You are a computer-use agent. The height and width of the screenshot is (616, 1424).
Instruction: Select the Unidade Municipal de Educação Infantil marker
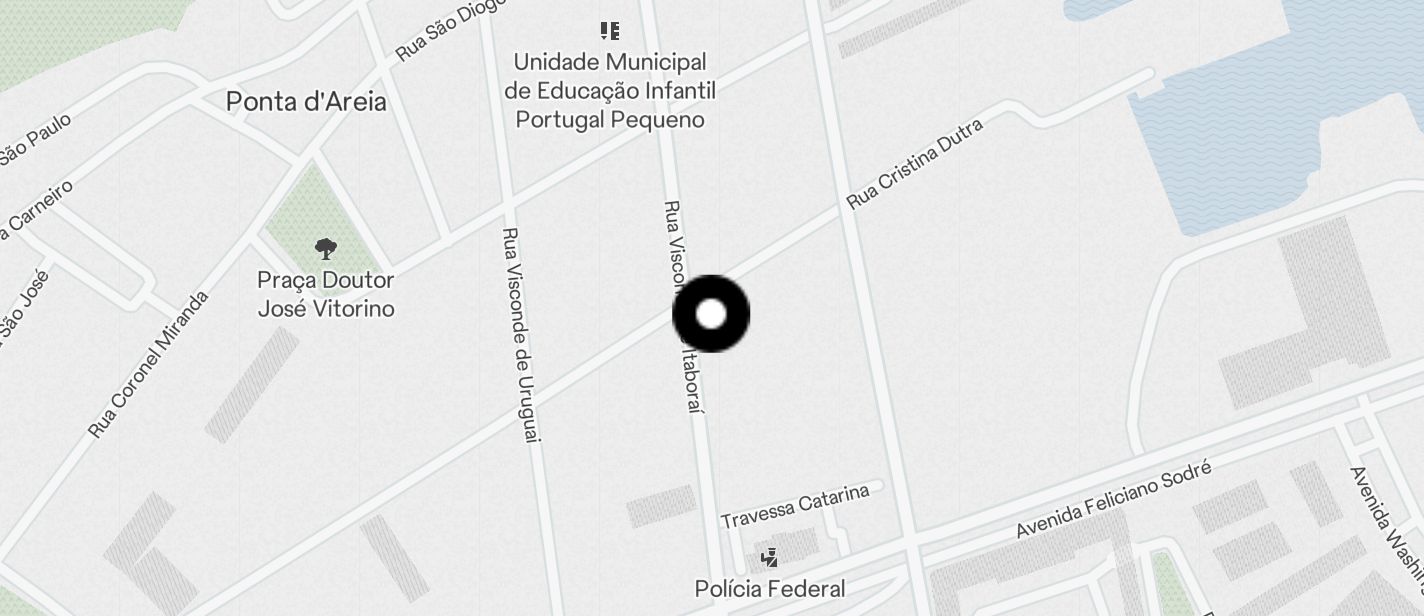pyautogui.click(x=610, y=31)
